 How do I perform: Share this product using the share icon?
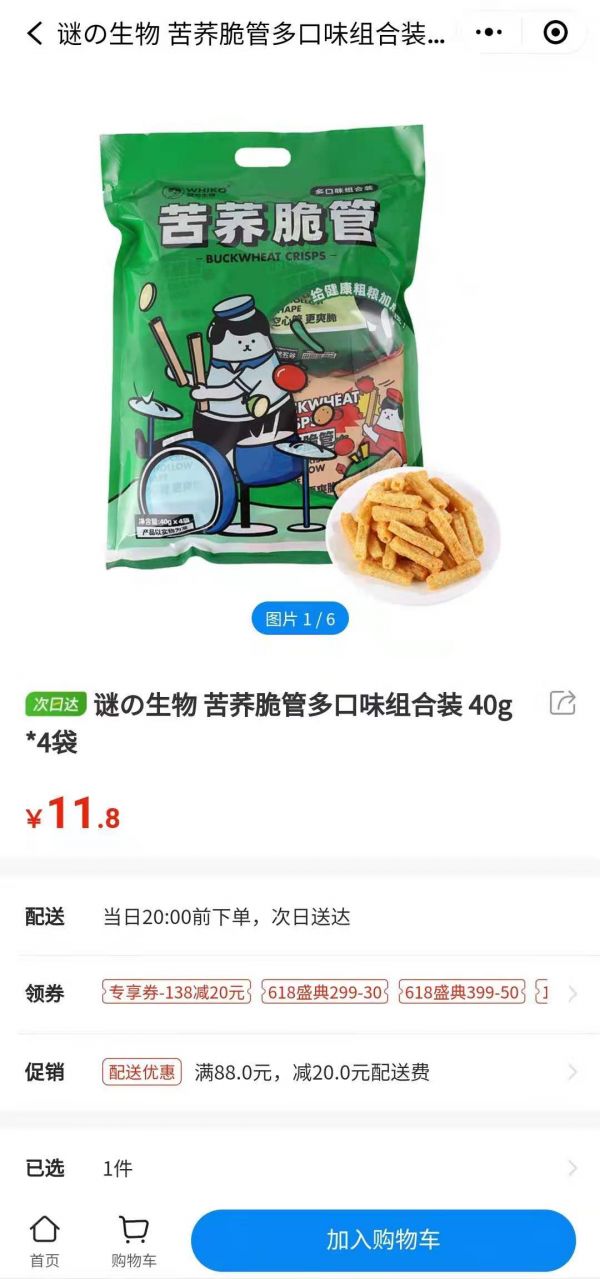pos(562,703)
